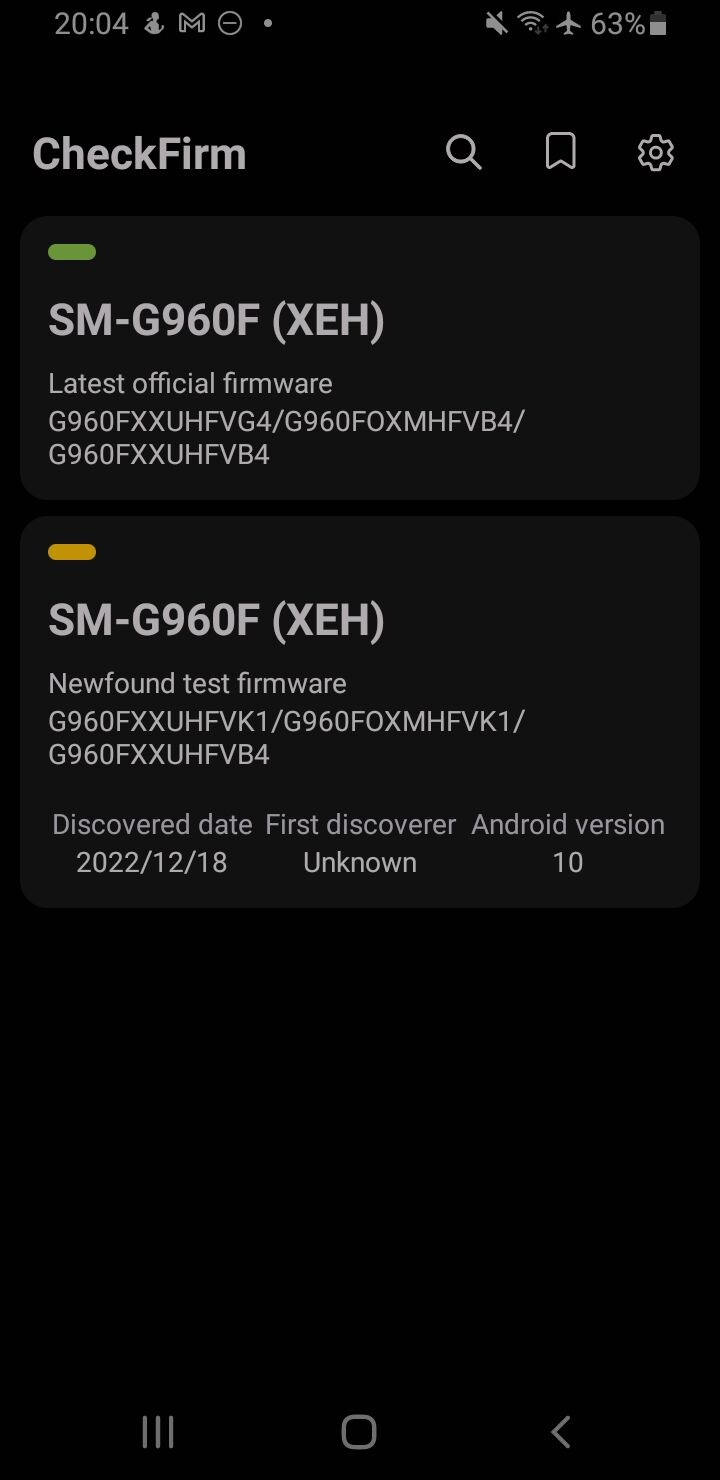Open the search icon
720x1480 pixels.
(464, 153)
